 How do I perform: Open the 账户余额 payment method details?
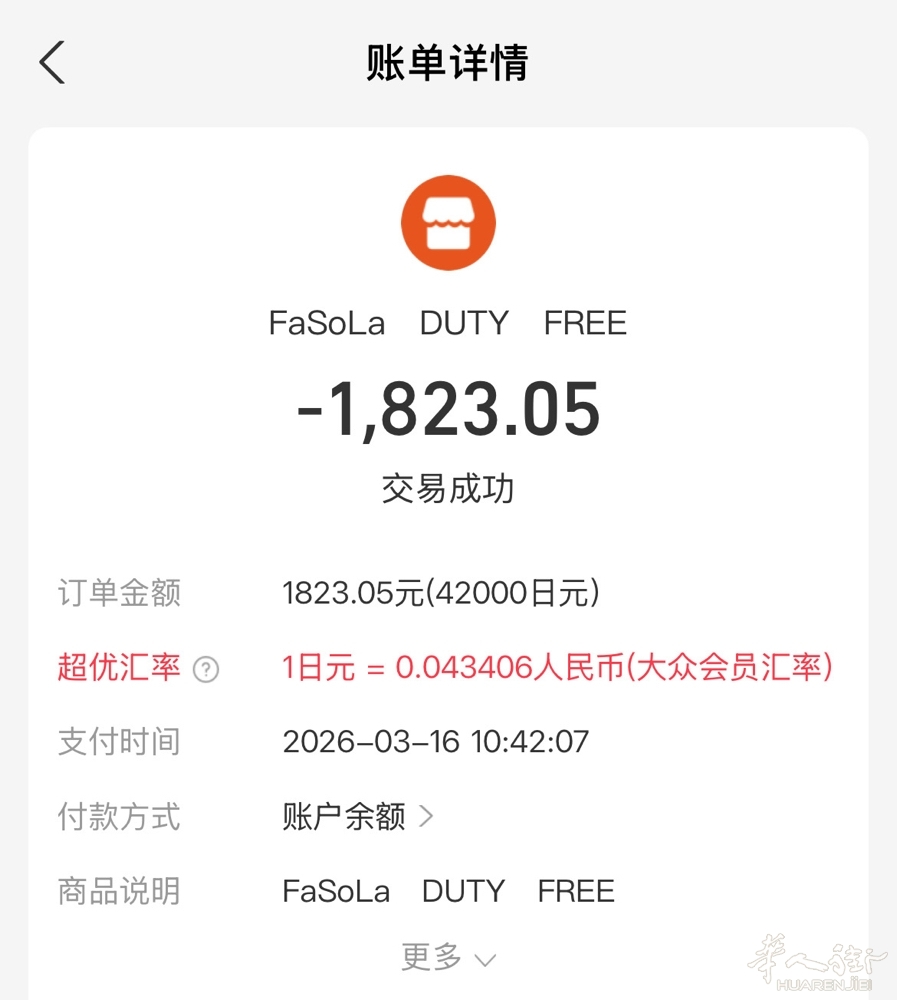click(x=358, y=817)
